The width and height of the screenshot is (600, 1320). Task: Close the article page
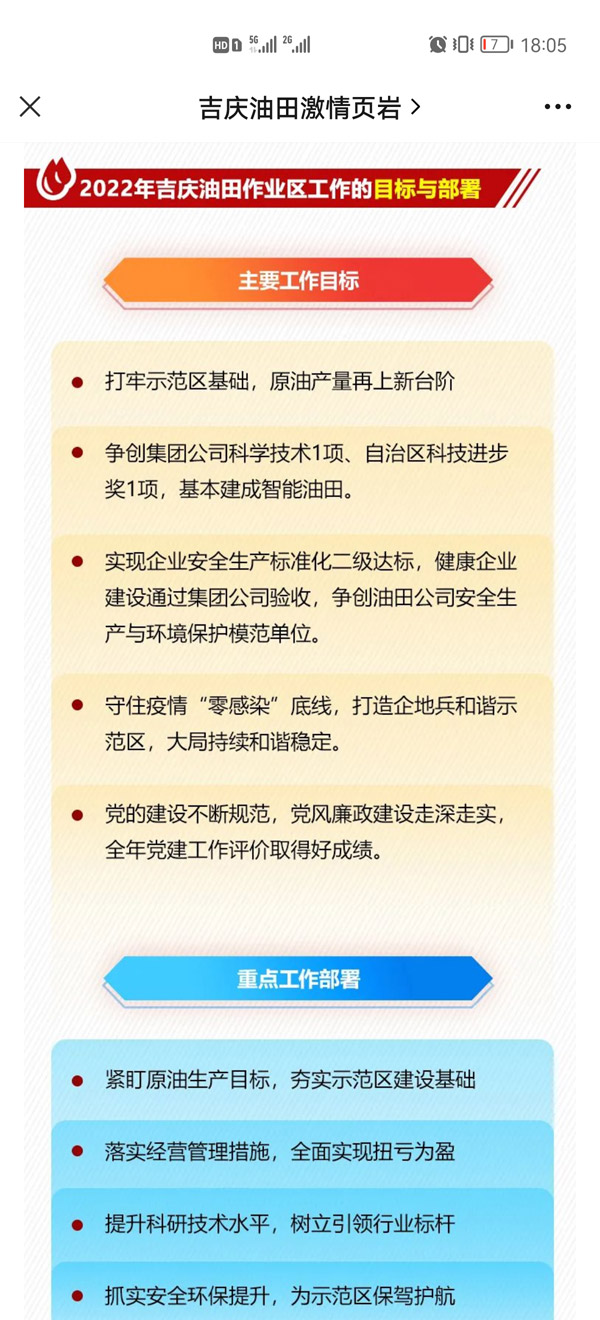coord(30,106)
